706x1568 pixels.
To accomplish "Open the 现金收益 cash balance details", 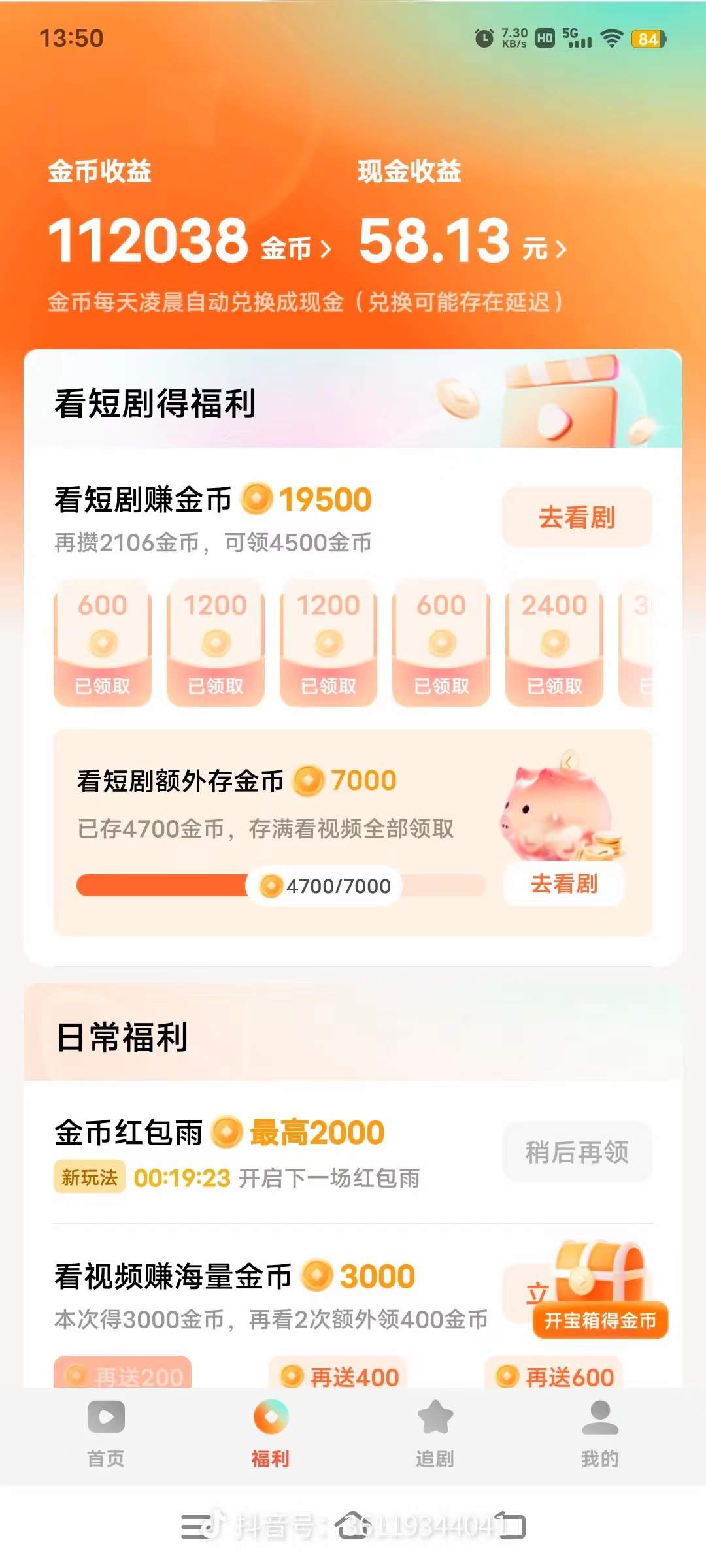I will coord(462,242).
